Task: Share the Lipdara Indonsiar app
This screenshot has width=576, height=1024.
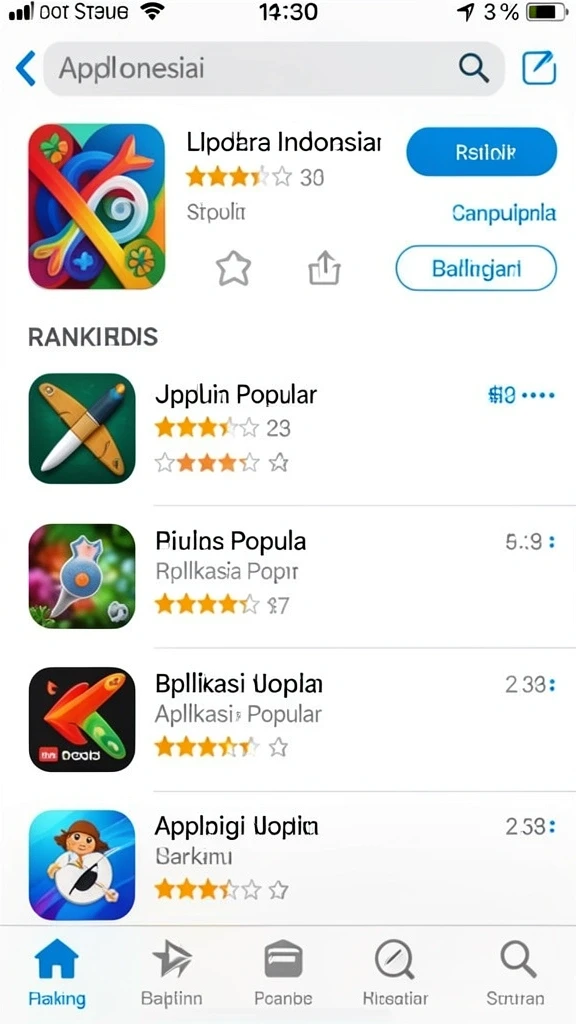Action: pyautogui.click(x=325, y=268)
